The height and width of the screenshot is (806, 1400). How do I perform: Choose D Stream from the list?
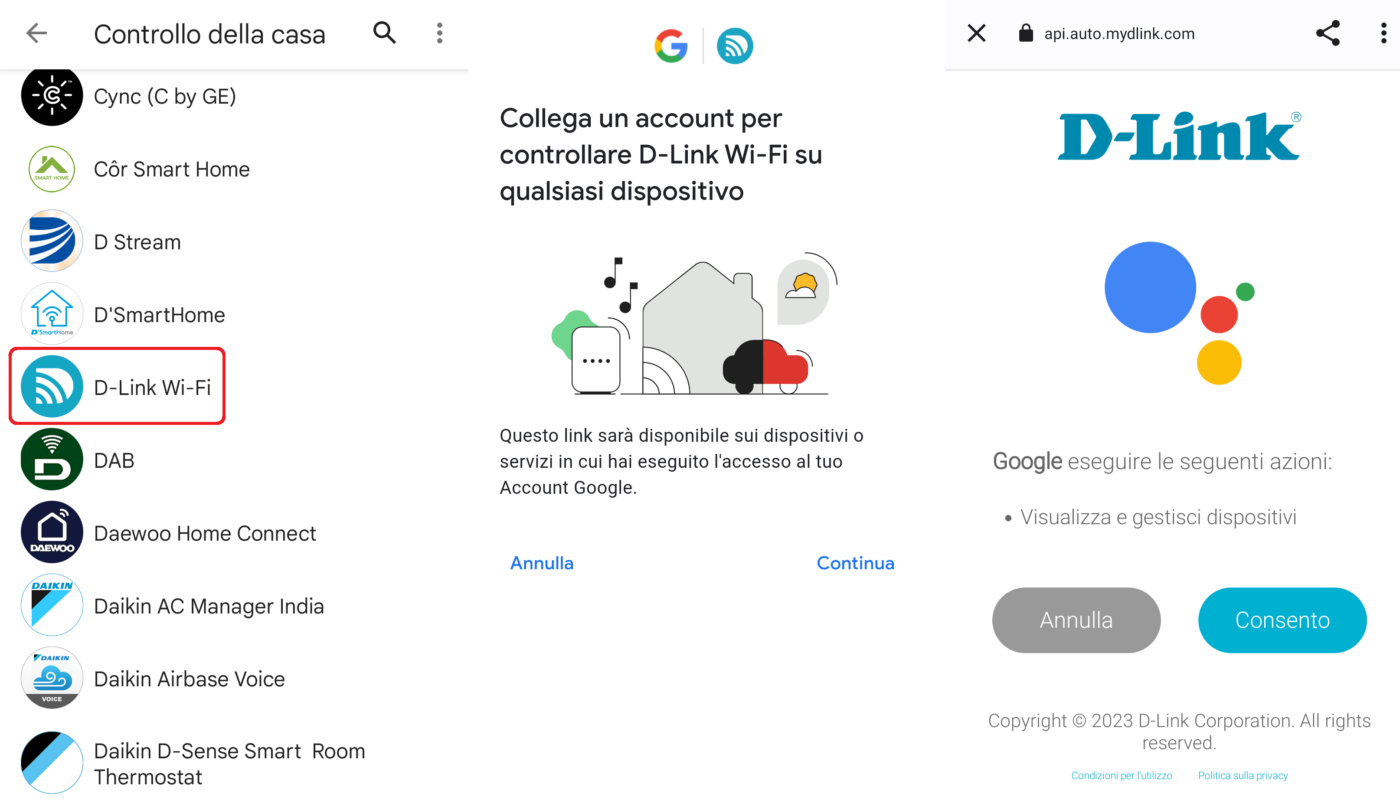coord(137,242)
